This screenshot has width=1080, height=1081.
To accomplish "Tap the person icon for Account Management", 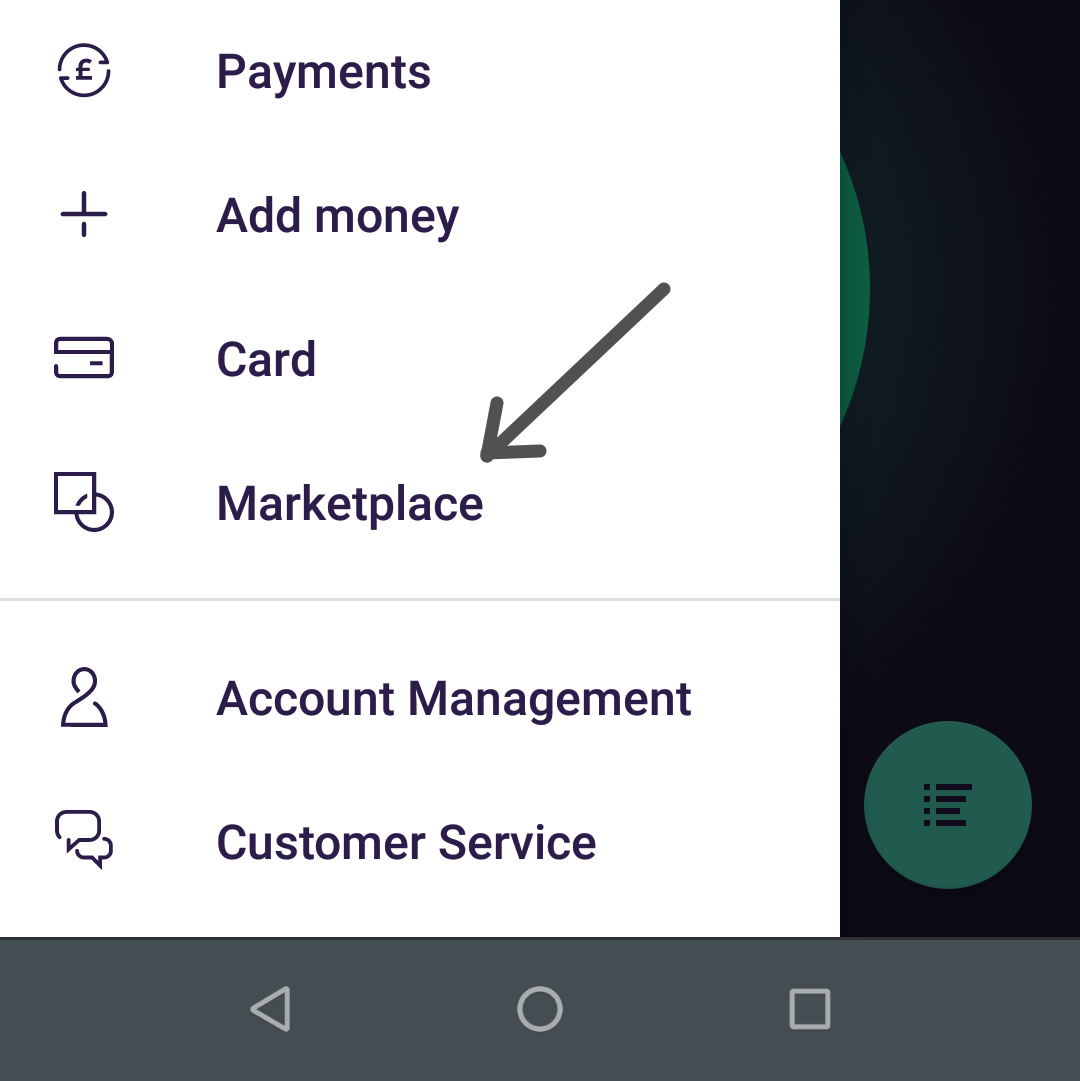I will (83, 698).
